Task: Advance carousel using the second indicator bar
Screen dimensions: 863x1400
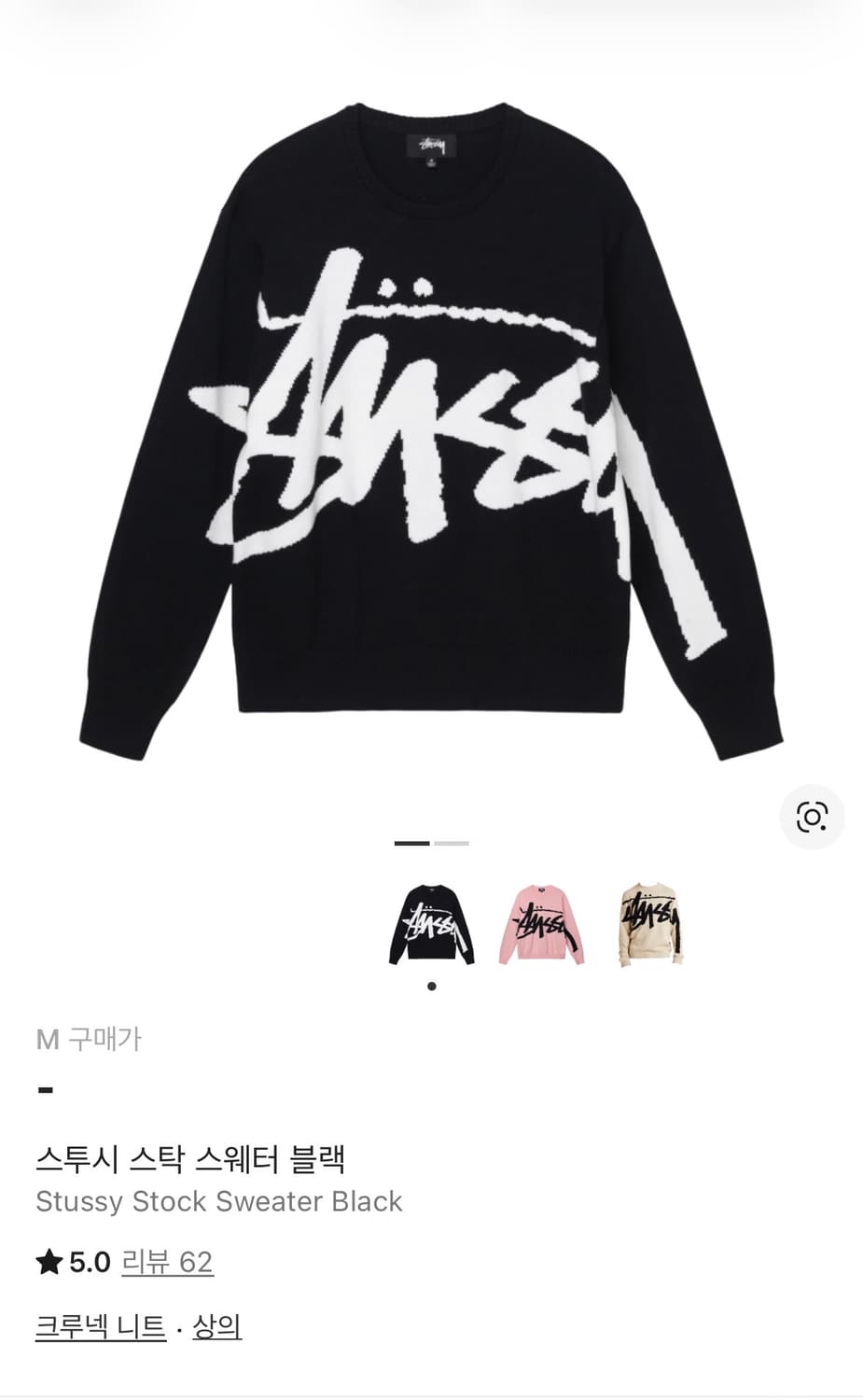Action: tap(450, 842)
